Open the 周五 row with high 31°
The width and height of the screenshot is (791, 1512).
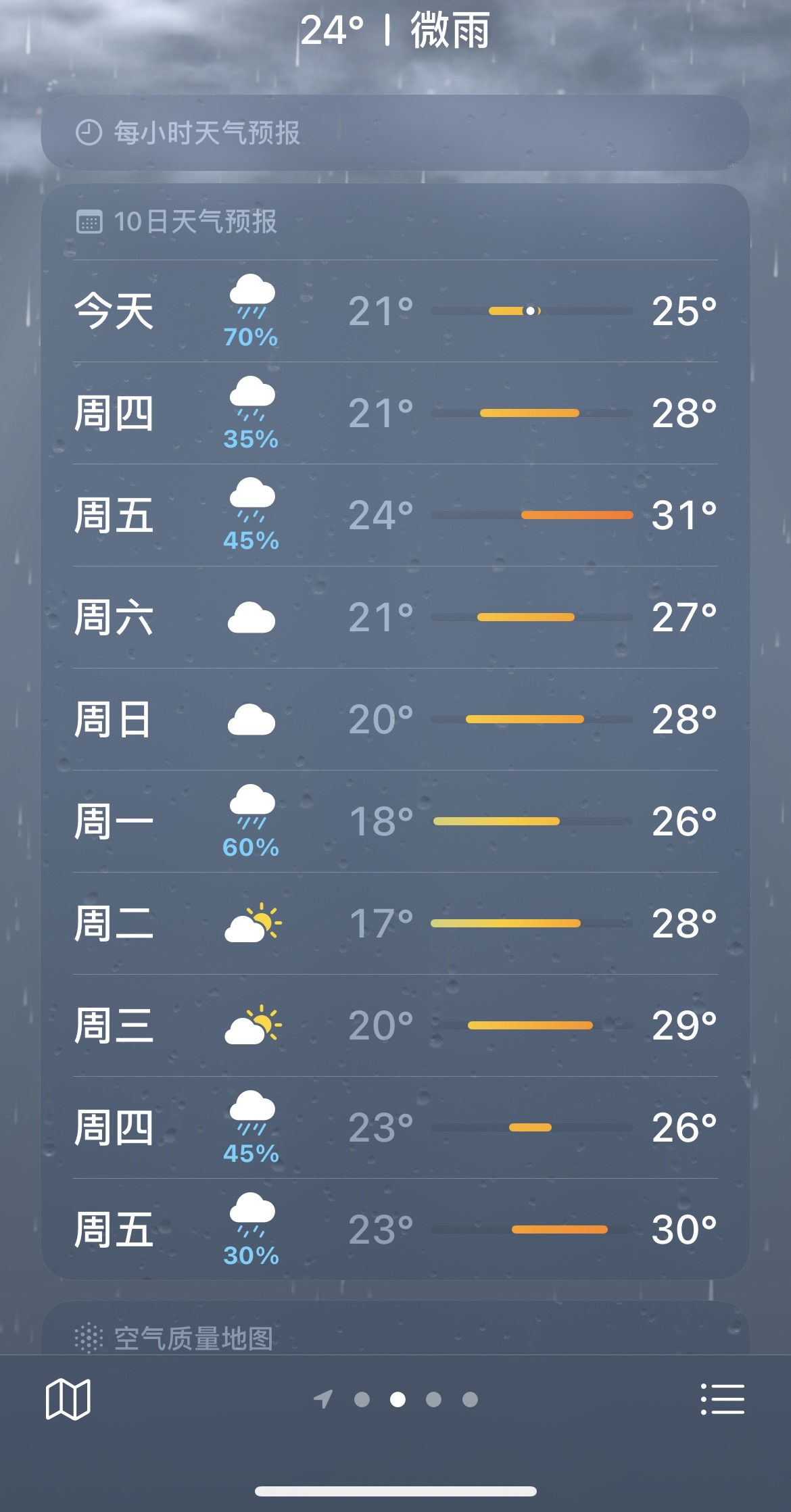point(395,515)
